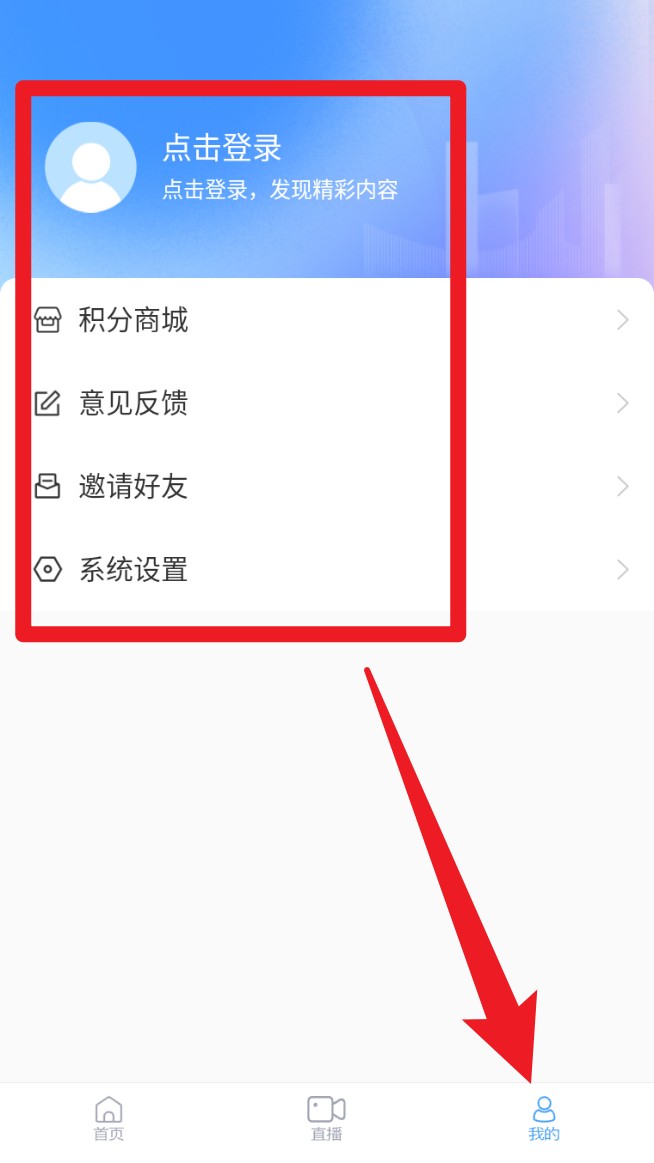Select 邀请好友 to invite friends
Viewport: 654px width, 1163px height.
133,487
